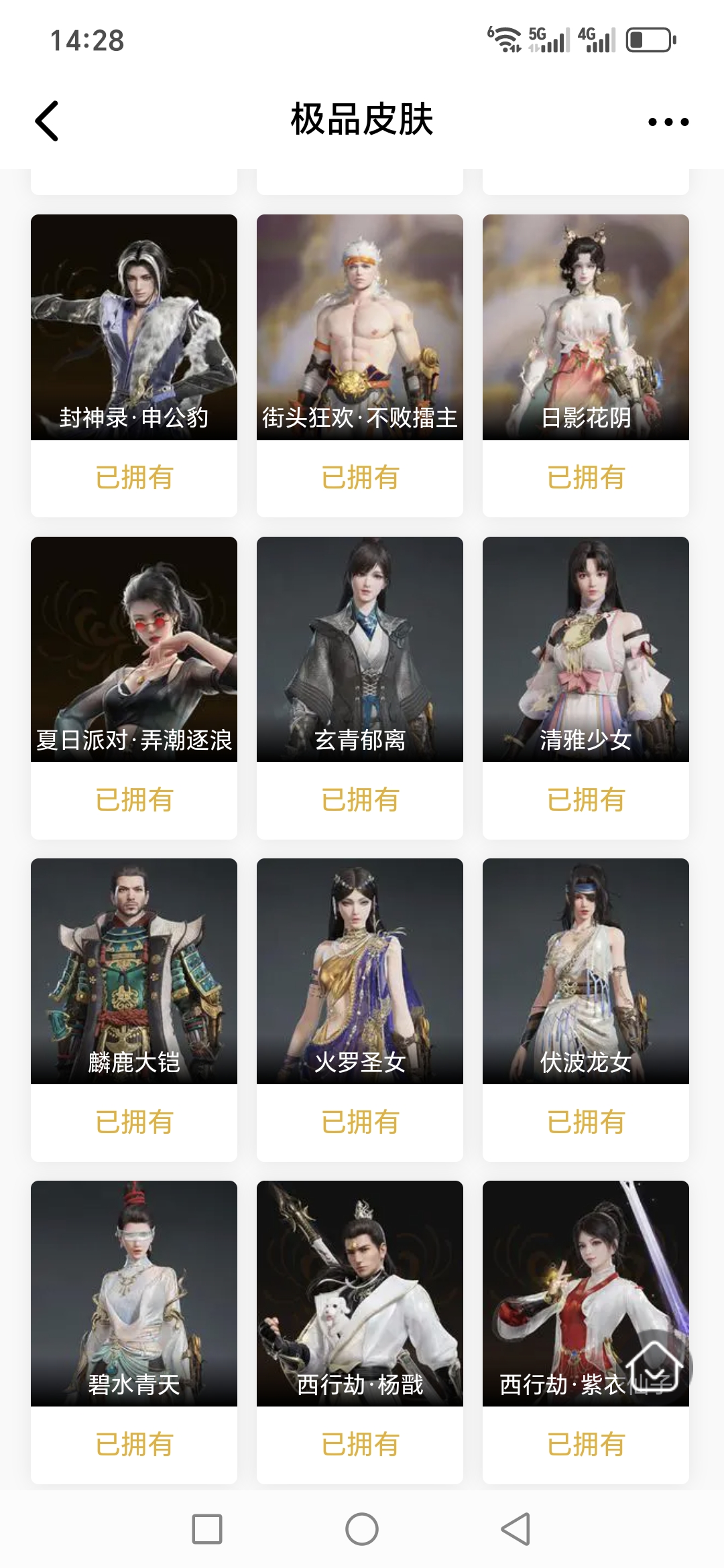The height and width of the screenshot is (1568, 724).
Task: Open the three-dot more options menu
Action: [x=668, y=122]
